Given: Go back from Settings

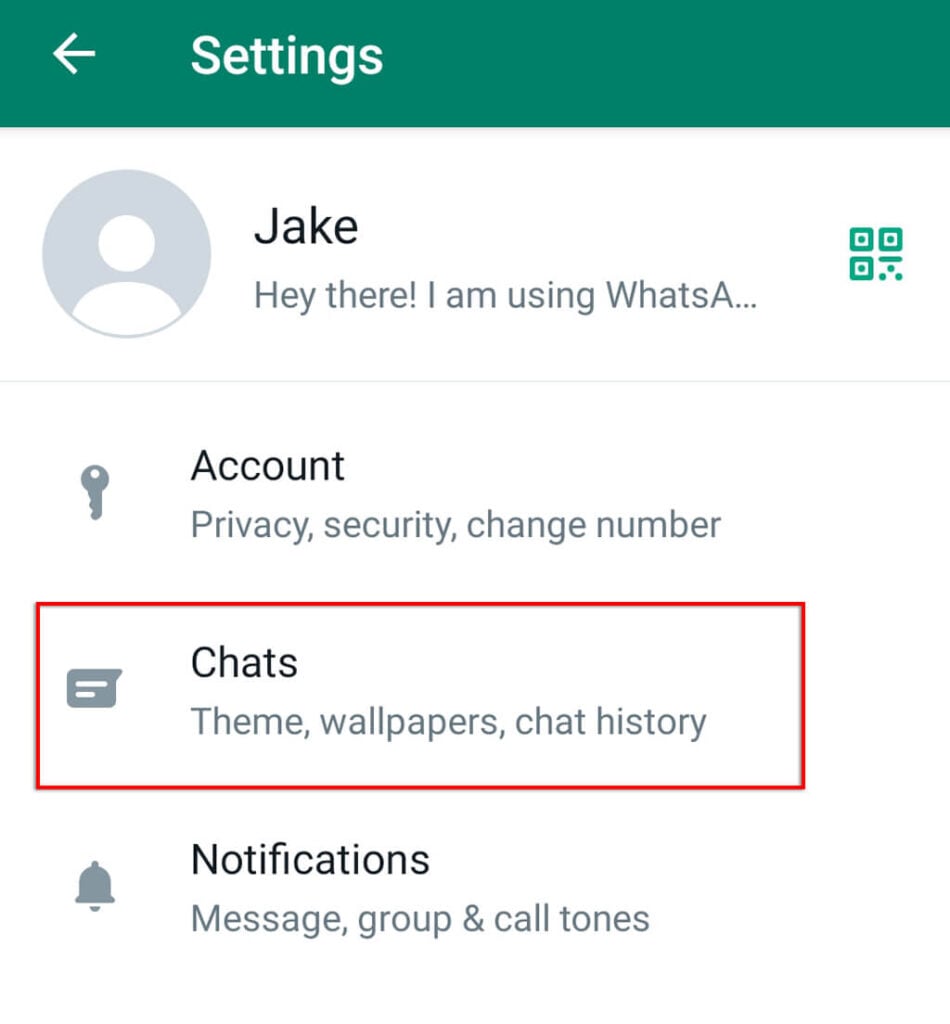Looking at the screenshot, I should 74,55.
